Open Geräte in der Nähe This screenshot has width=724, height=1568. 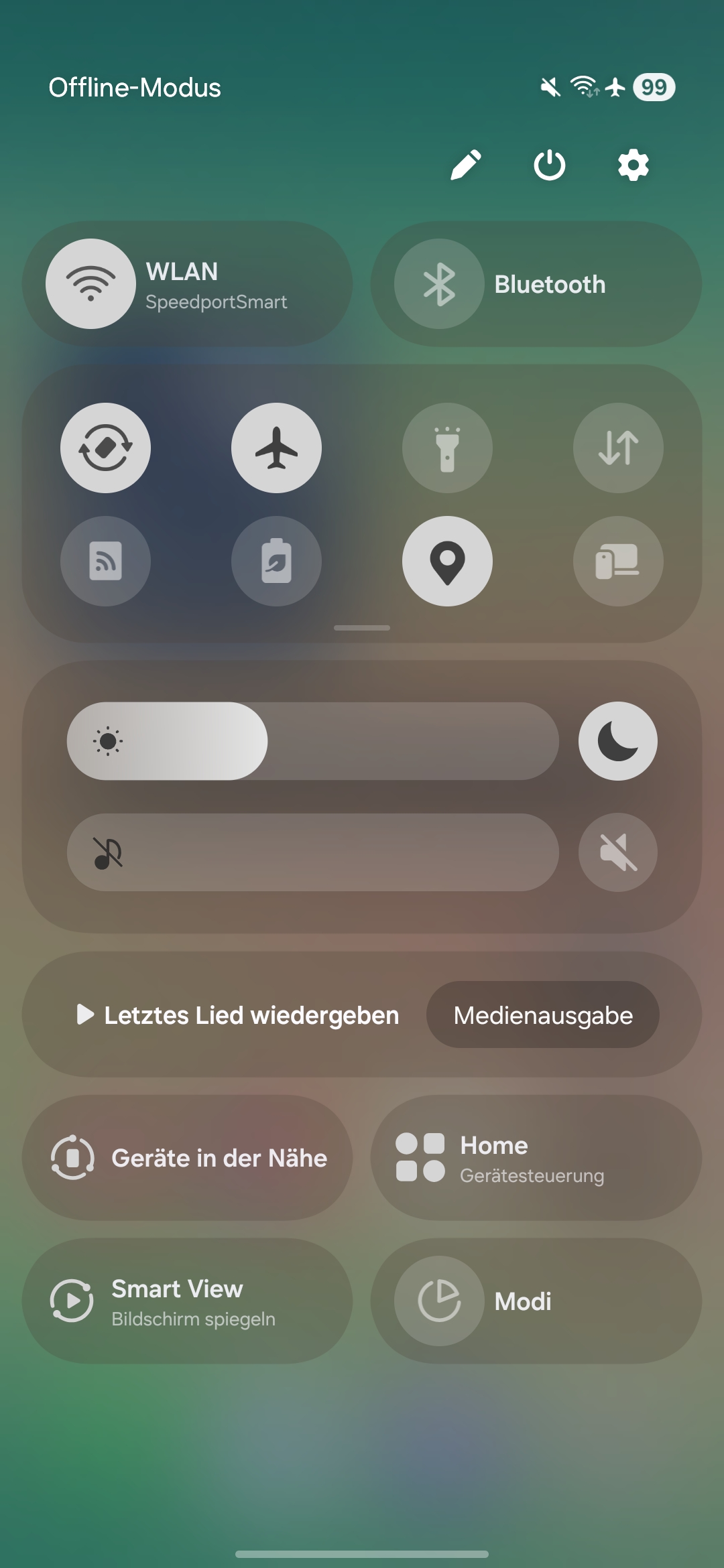[x=188, y=1158]
